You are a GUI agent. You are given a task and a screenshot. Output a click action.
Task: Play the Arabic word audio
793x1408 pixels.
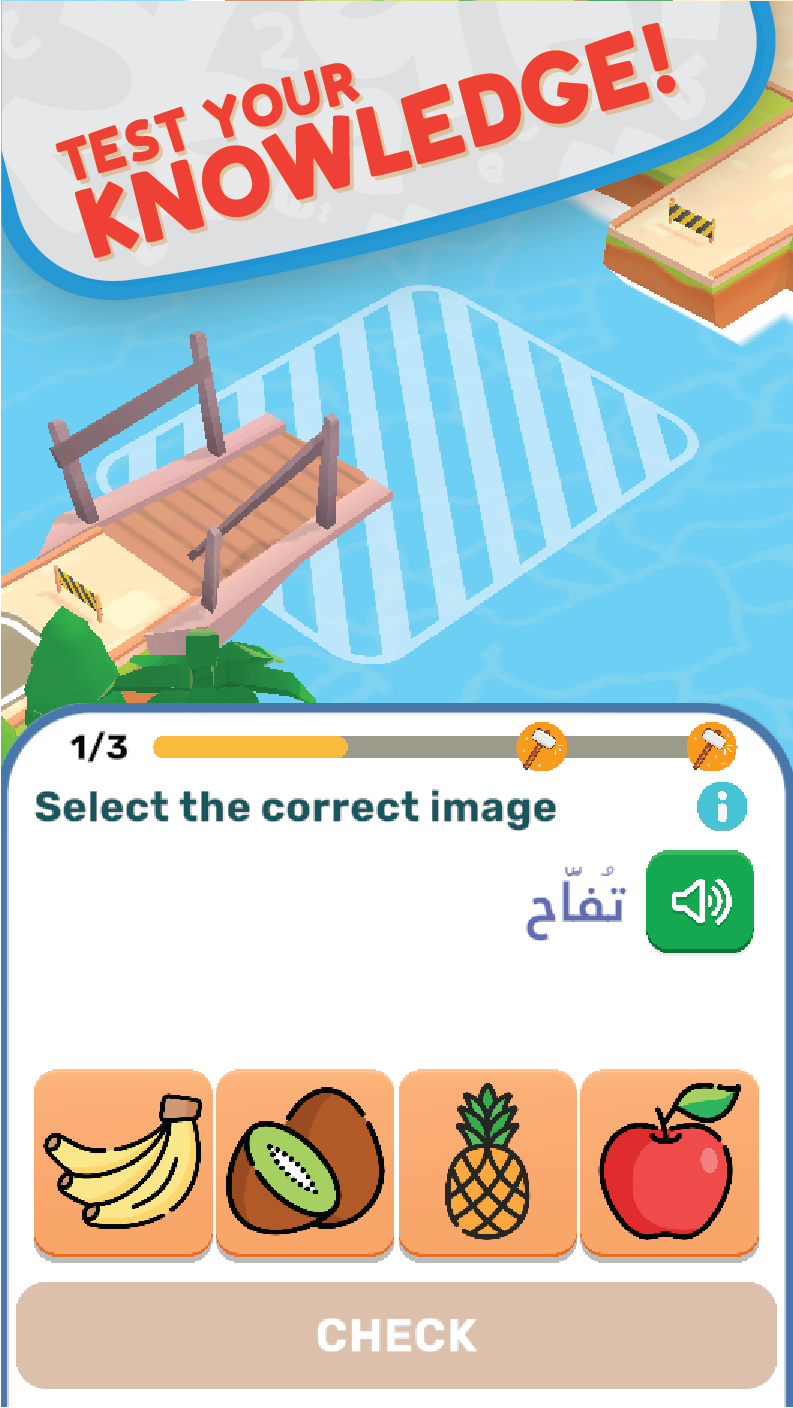700,902
